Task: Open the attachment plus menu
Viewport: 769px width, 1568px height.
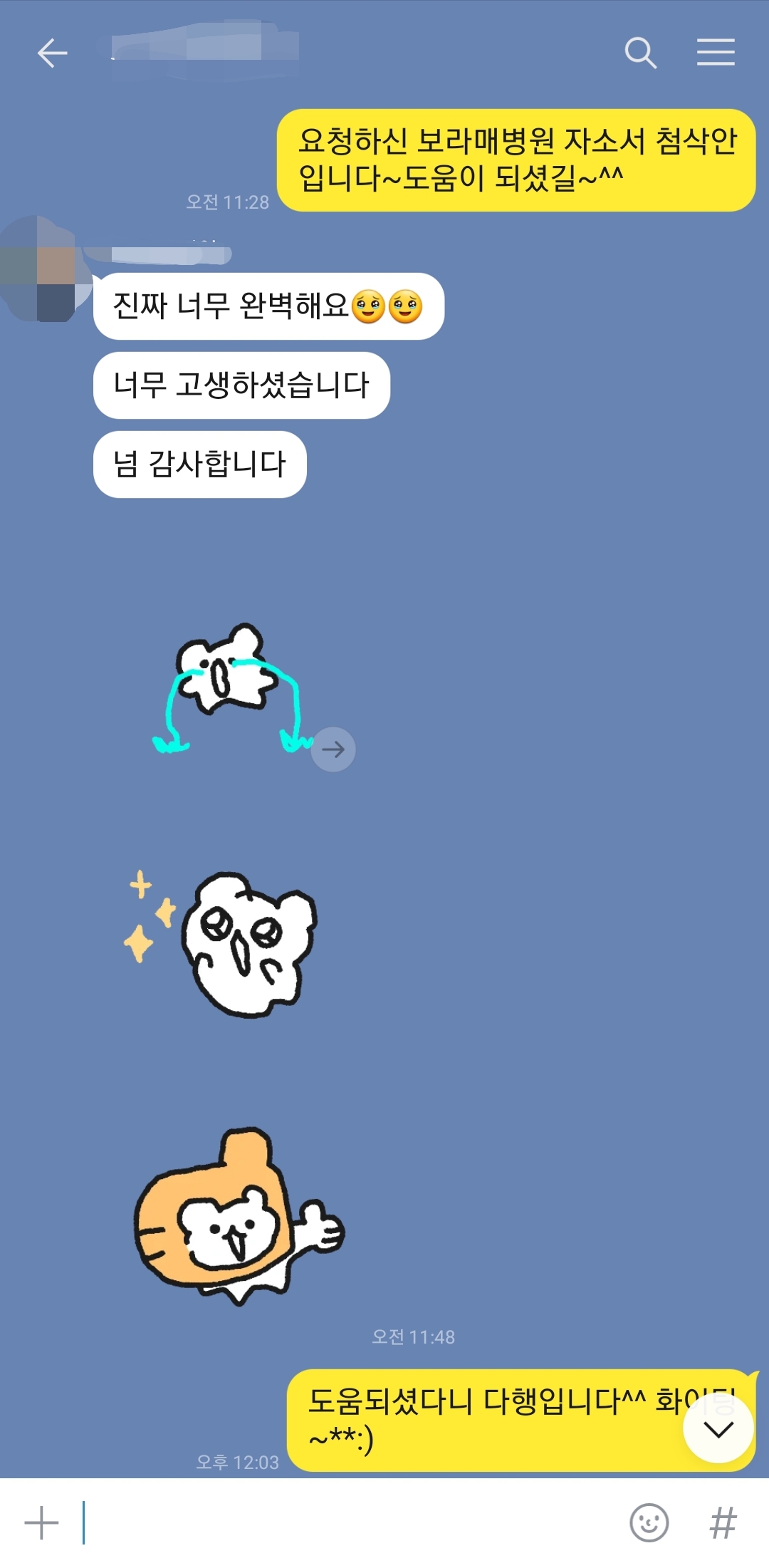Action: point(41,1523)
